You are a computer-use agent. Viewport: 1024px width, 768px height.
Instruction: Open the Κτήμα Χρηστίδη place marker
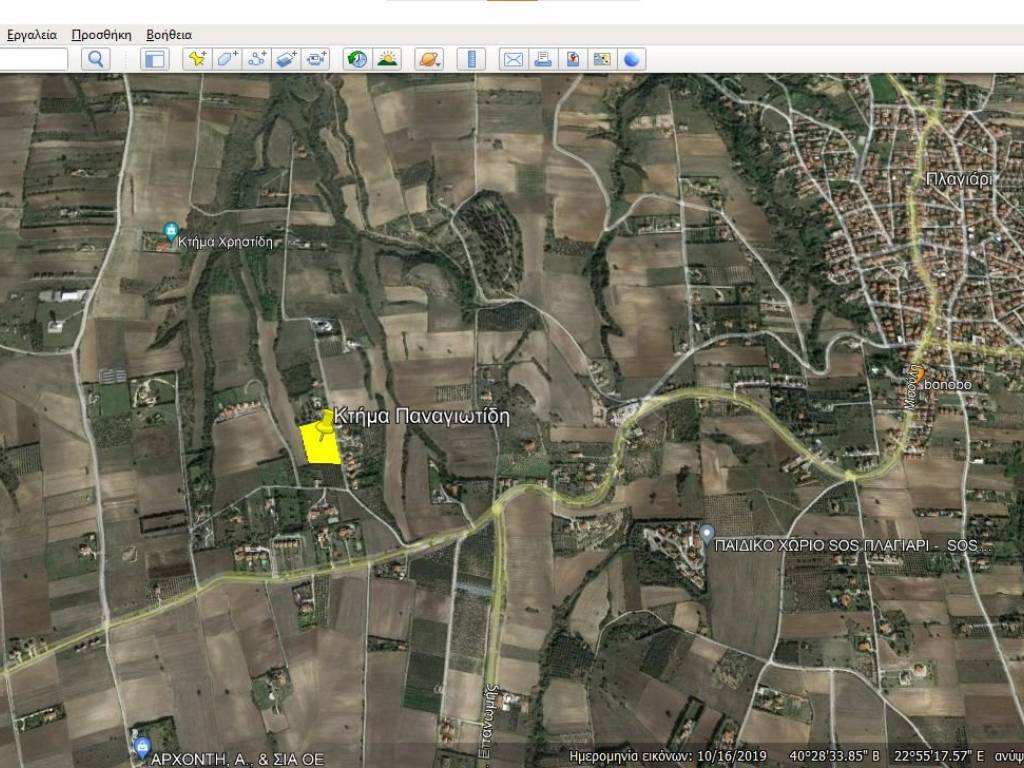[170, 230]
